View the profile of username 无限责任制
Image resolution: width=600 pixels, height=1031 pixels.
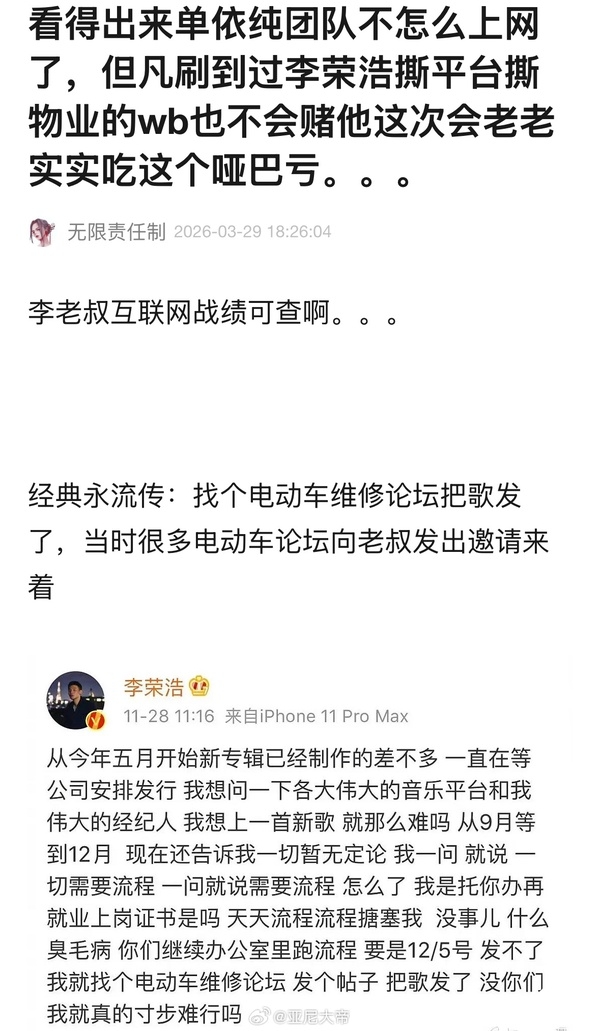point(115,232)
